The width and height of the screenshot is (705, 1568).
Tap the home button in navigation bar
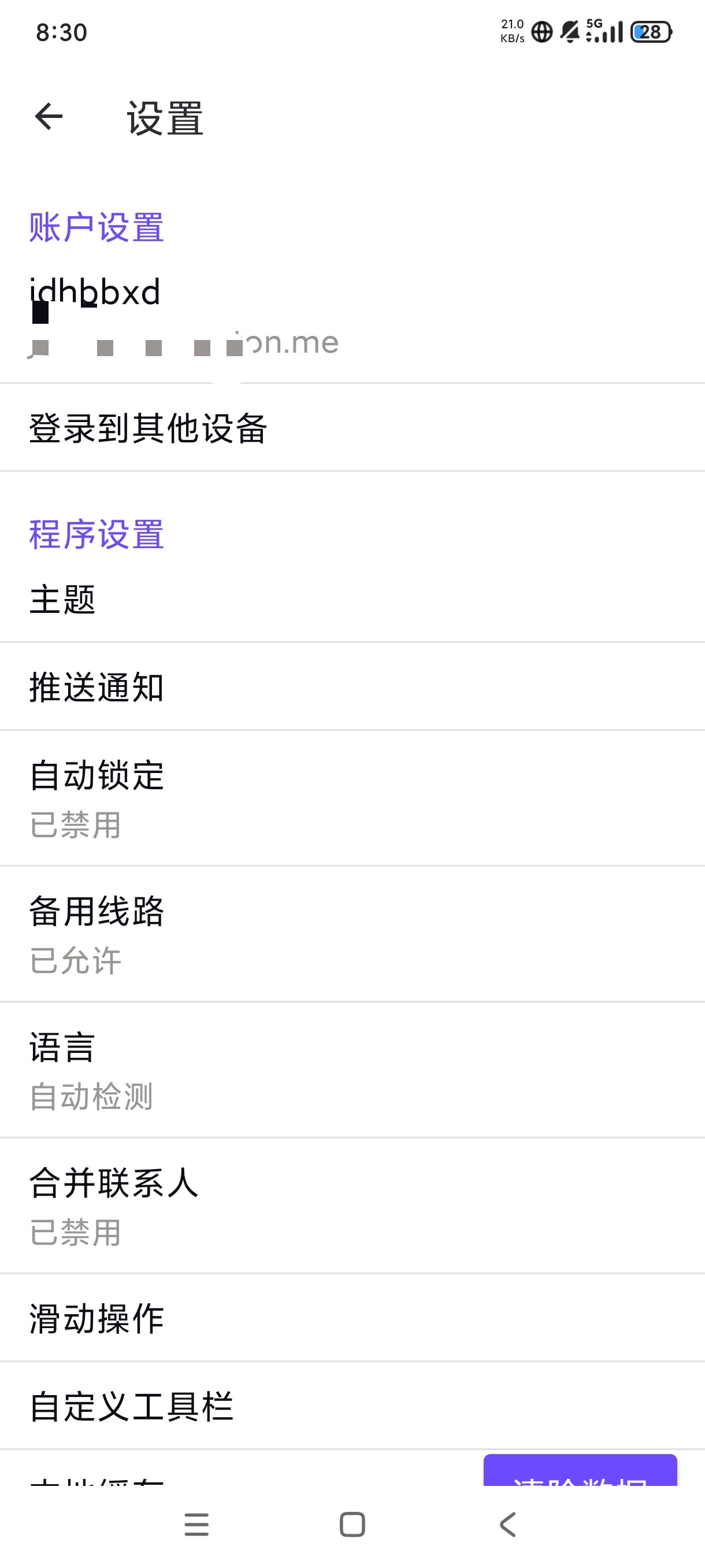(x=352, y=1525)
